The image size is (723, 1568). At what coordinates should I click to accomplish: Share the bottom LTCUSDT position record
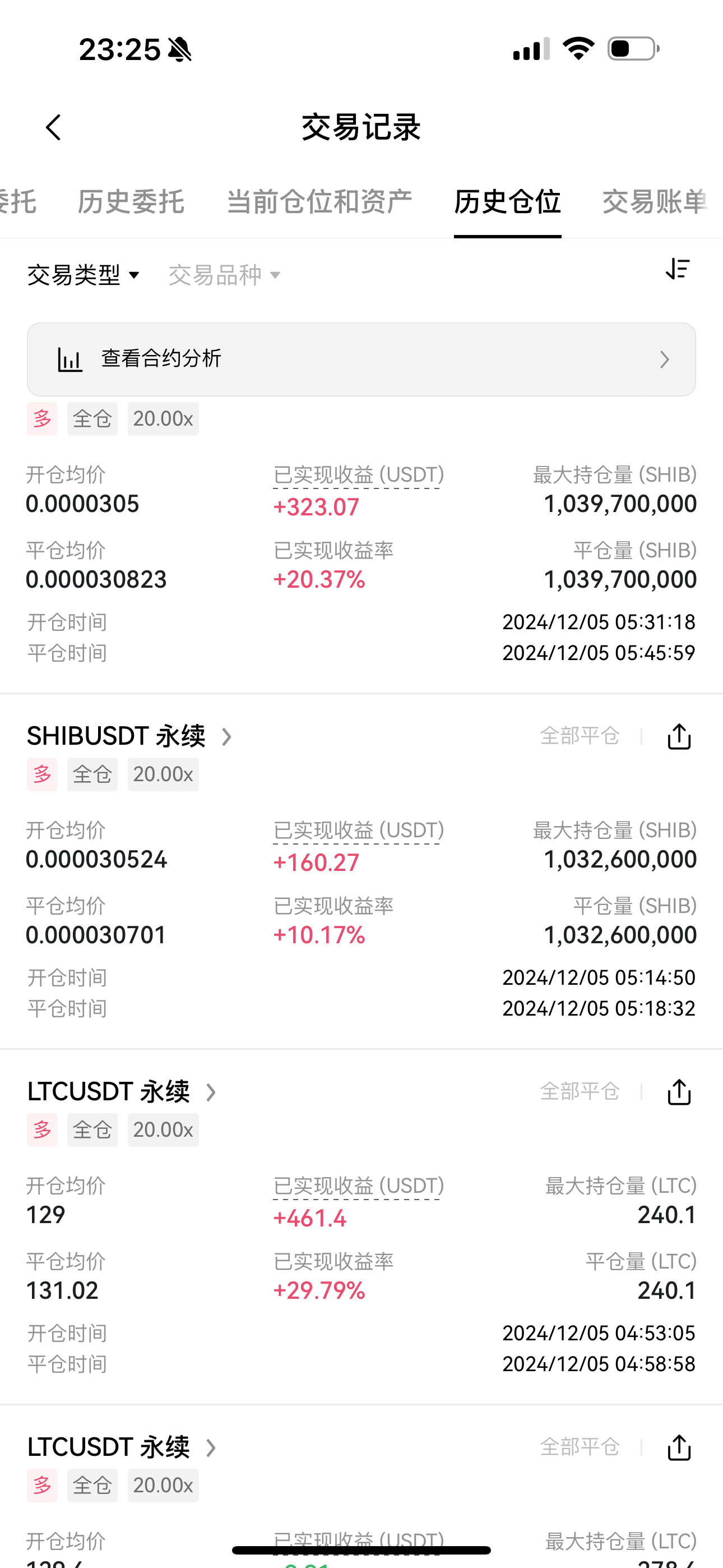(x=679, y=1447)
